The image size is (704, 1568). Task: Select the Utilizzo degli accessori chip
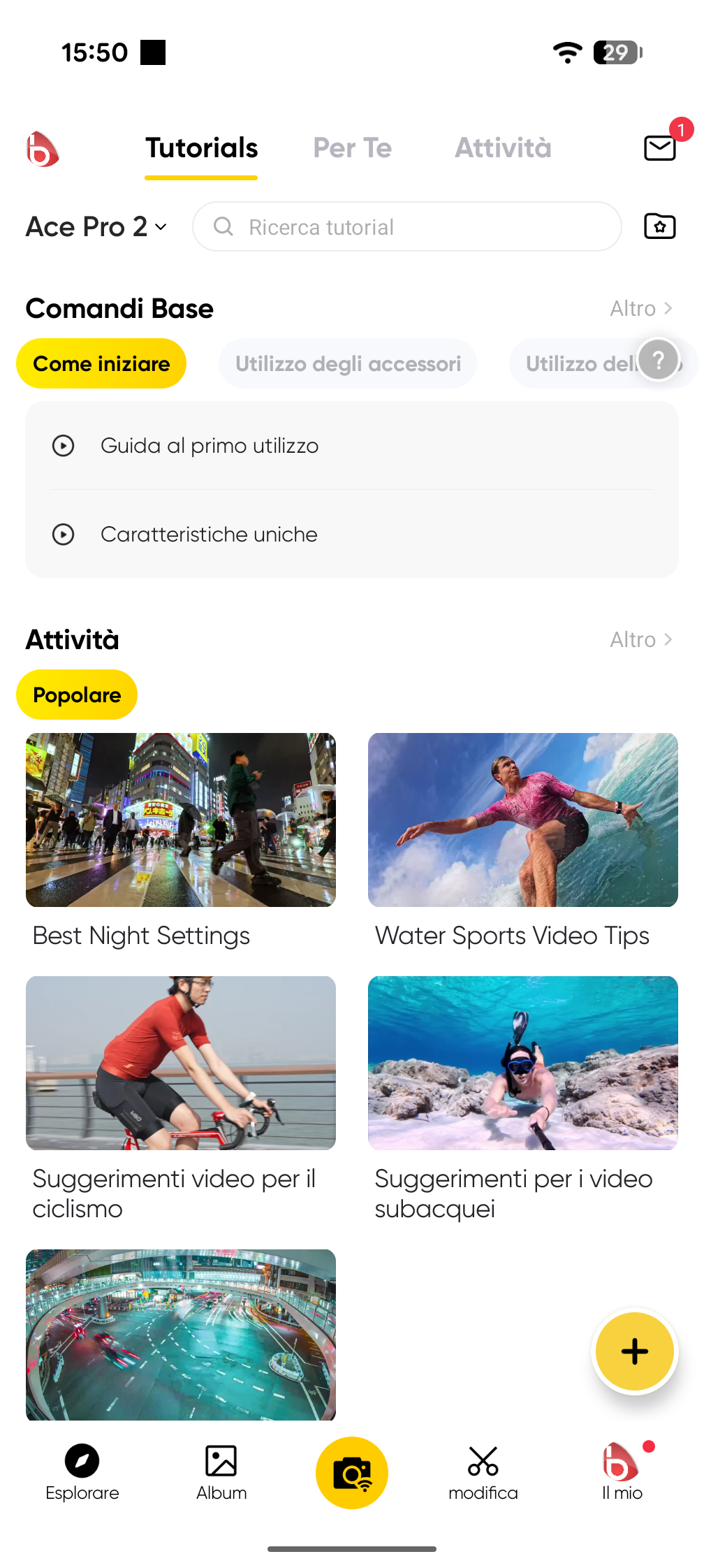click(x=348, y=363)
